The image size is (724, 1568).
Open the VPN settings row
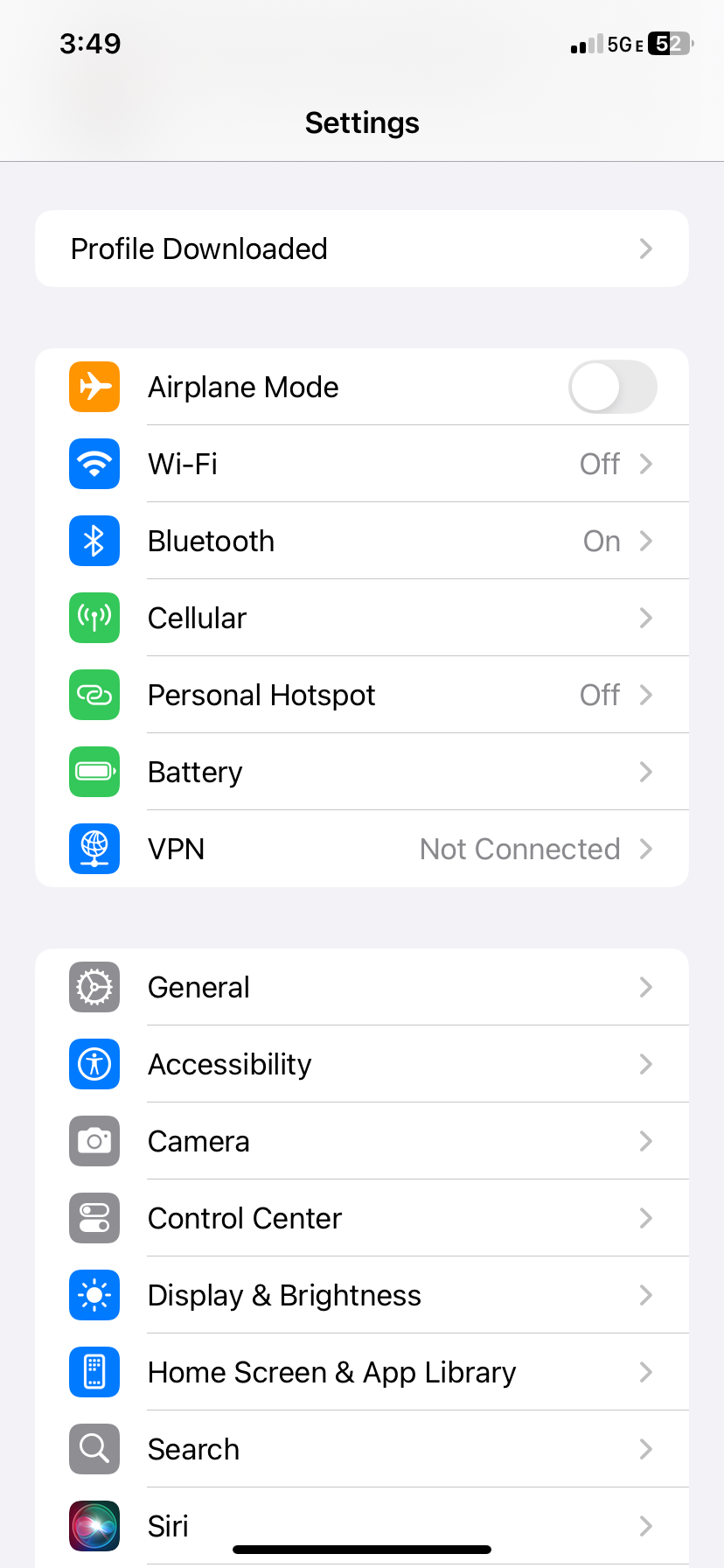[x=361, y=849]
